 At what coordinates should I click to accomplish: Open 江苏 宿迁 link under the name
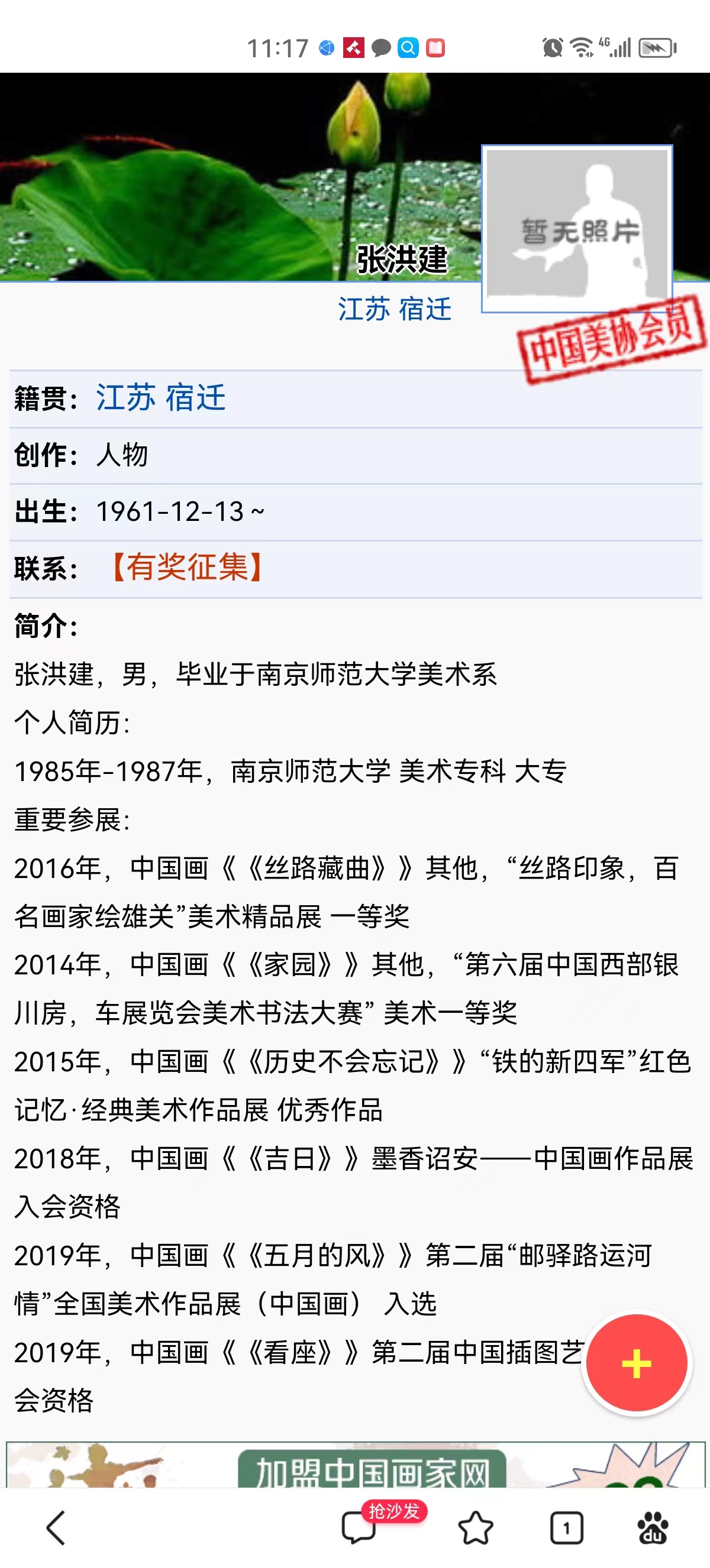(395, 309)
